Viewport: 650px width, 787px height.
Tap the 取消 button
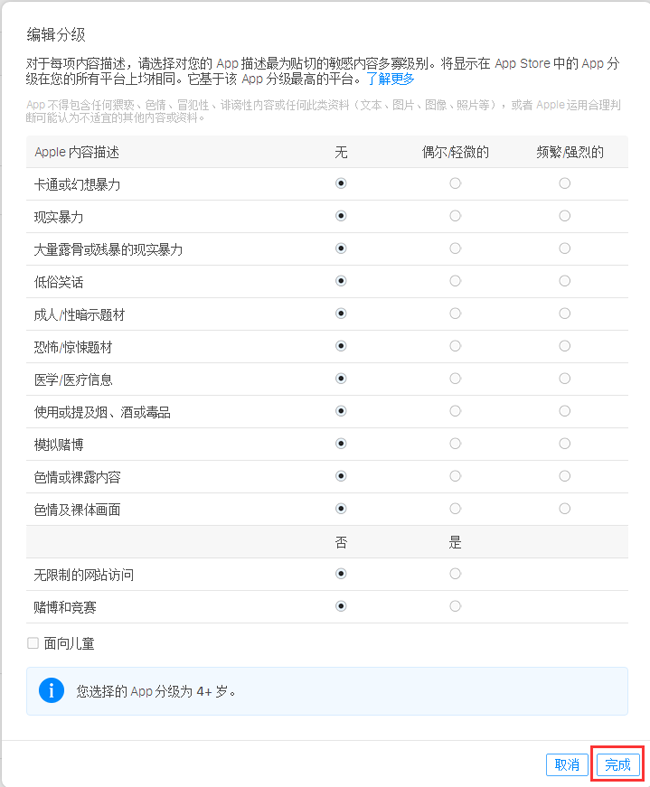567,765
